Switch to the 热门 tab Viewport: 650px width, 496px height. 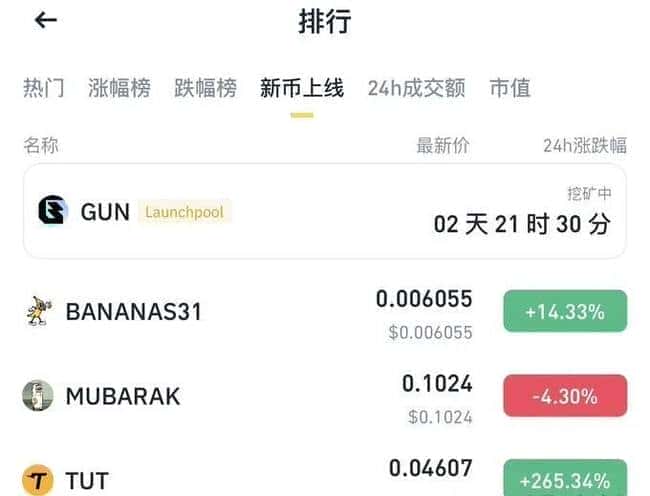(x=44, y=88)
